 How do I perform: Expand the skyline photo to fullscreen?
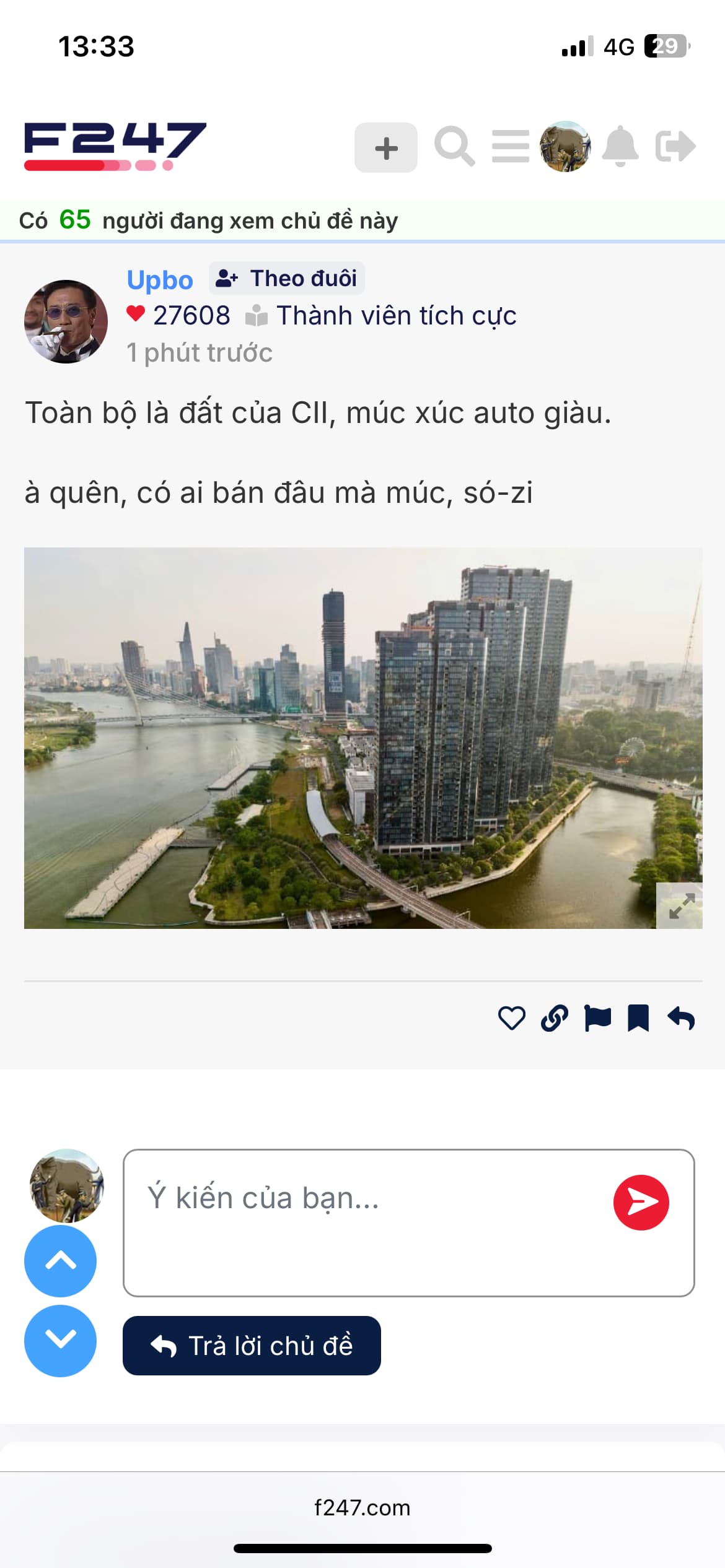680,905
